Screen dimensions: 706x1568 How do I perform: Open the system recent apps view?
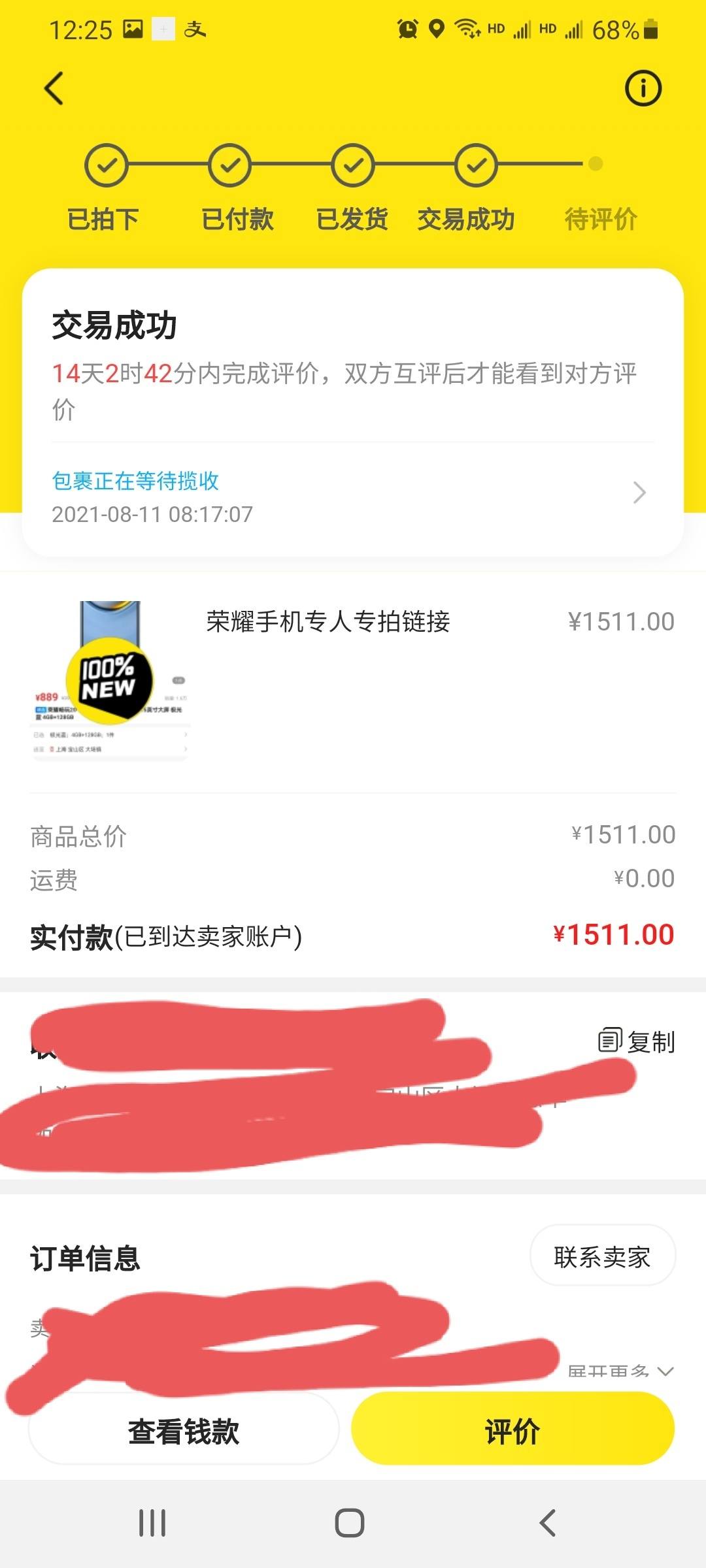(152, 1523)
